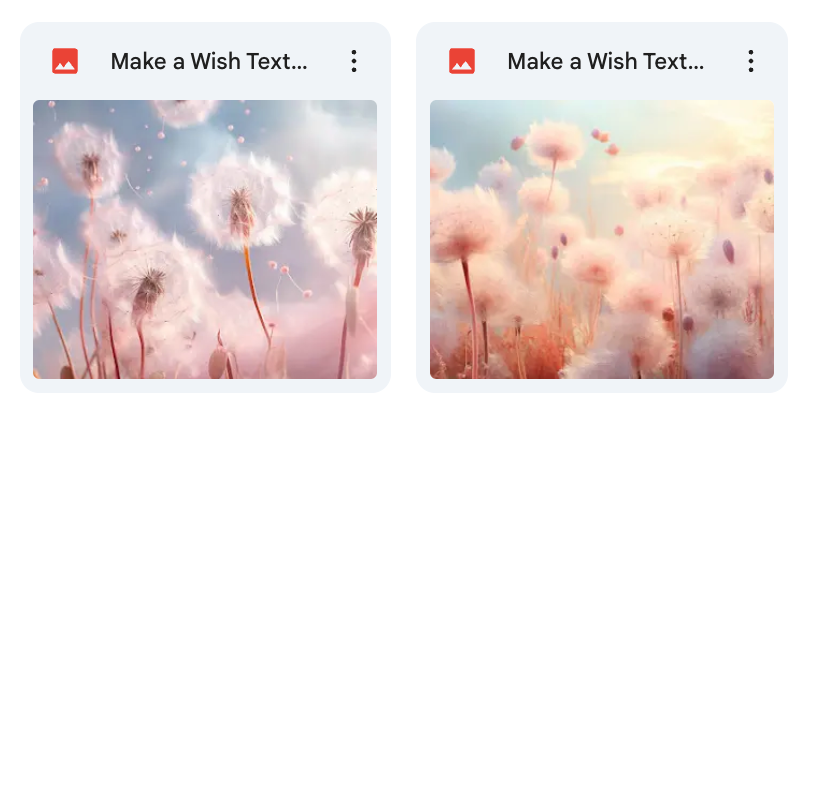Image resolution: width=816 pixels, height=806 pixels.
Task: Open the overflow menu on the peach dandelion field file
Action: 750,61
